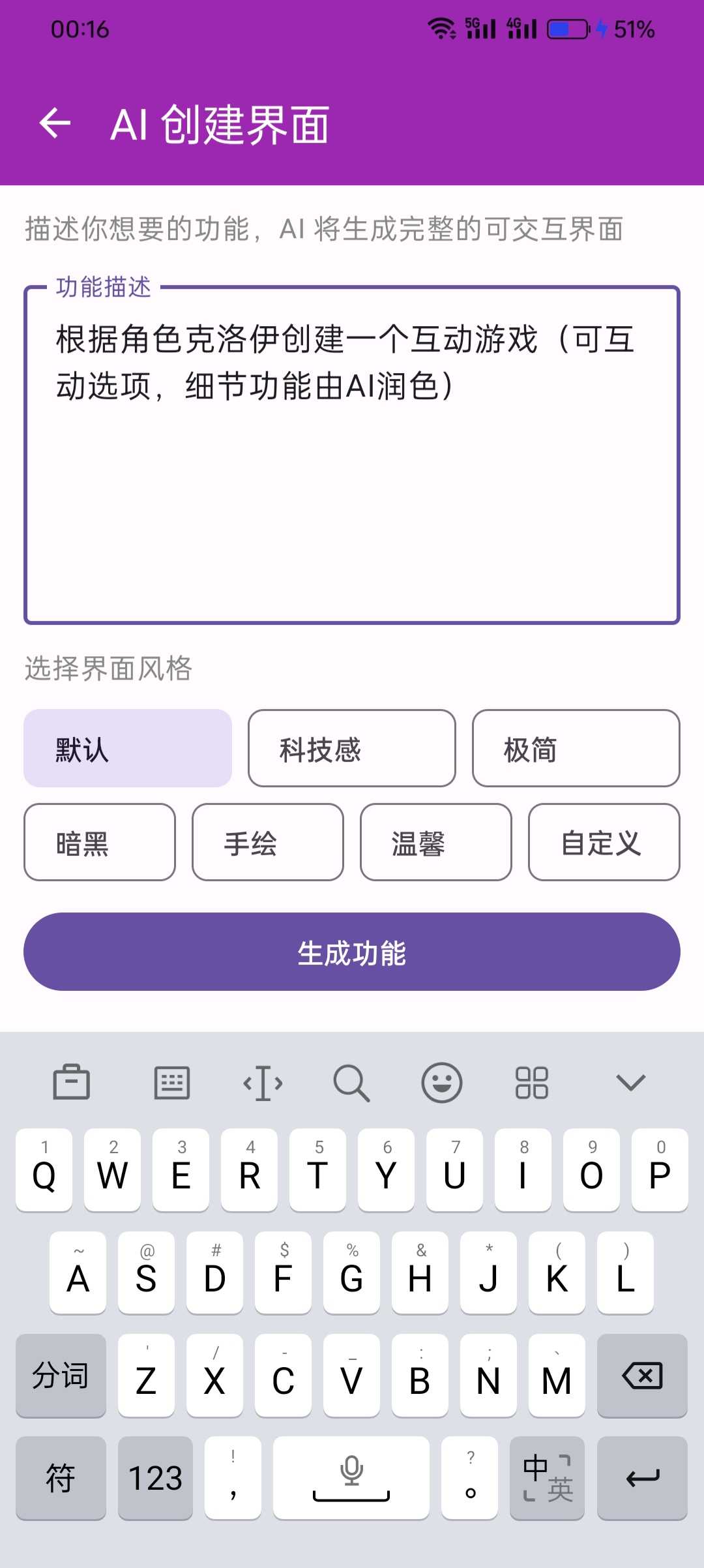The image size is (704, 1568).
Task: Open the 自定义 custom style option
Action: pyautogui.click(x=604, y=842)
